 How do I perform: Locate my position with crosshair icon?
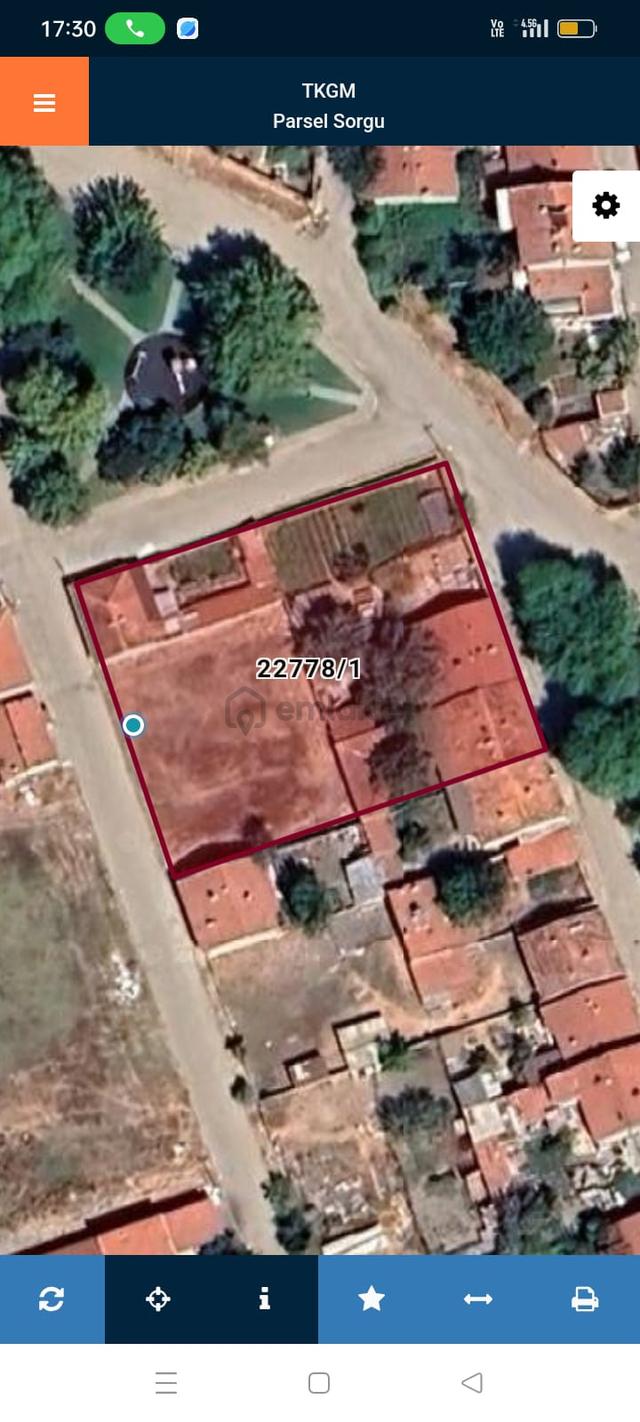pos(158,1299)
